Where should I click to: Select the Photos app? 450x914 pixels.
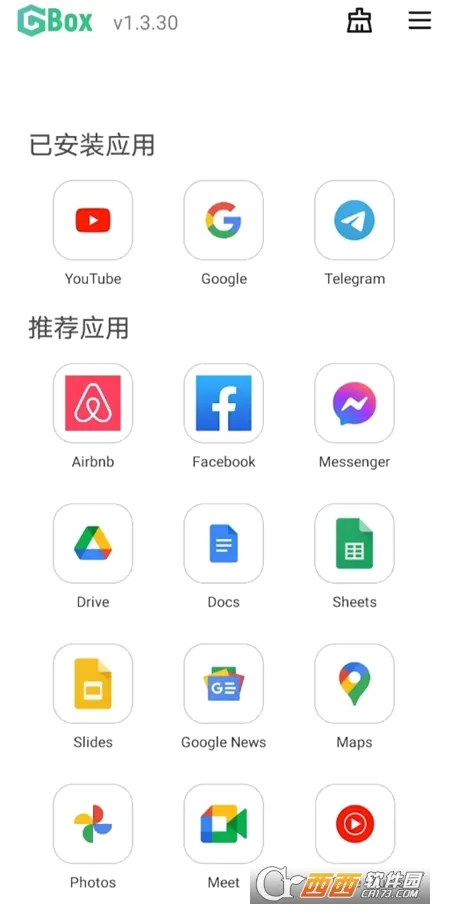coord(93,824)
